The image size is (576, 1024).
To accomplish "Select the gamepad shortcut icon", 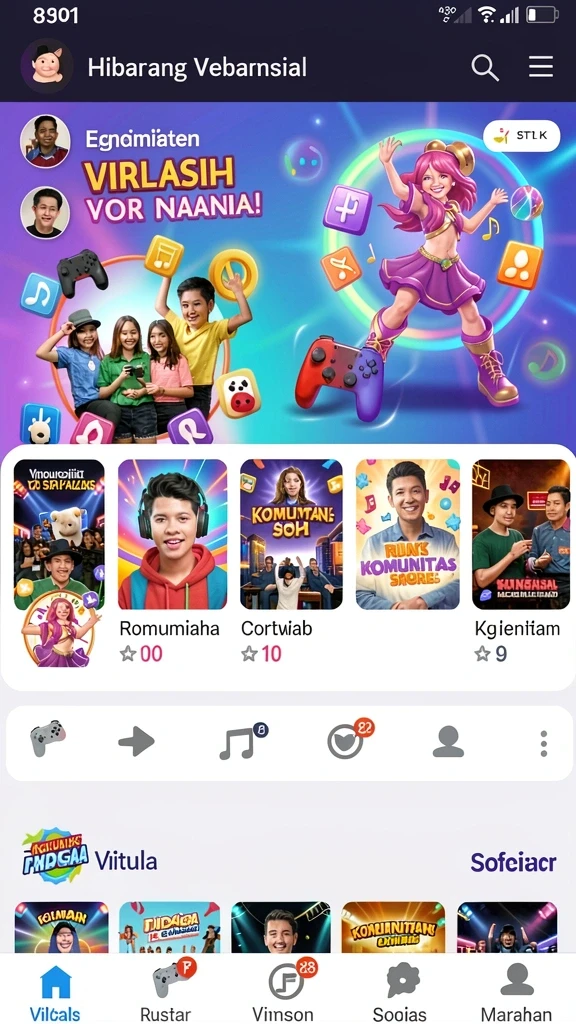I will [48, 740].
